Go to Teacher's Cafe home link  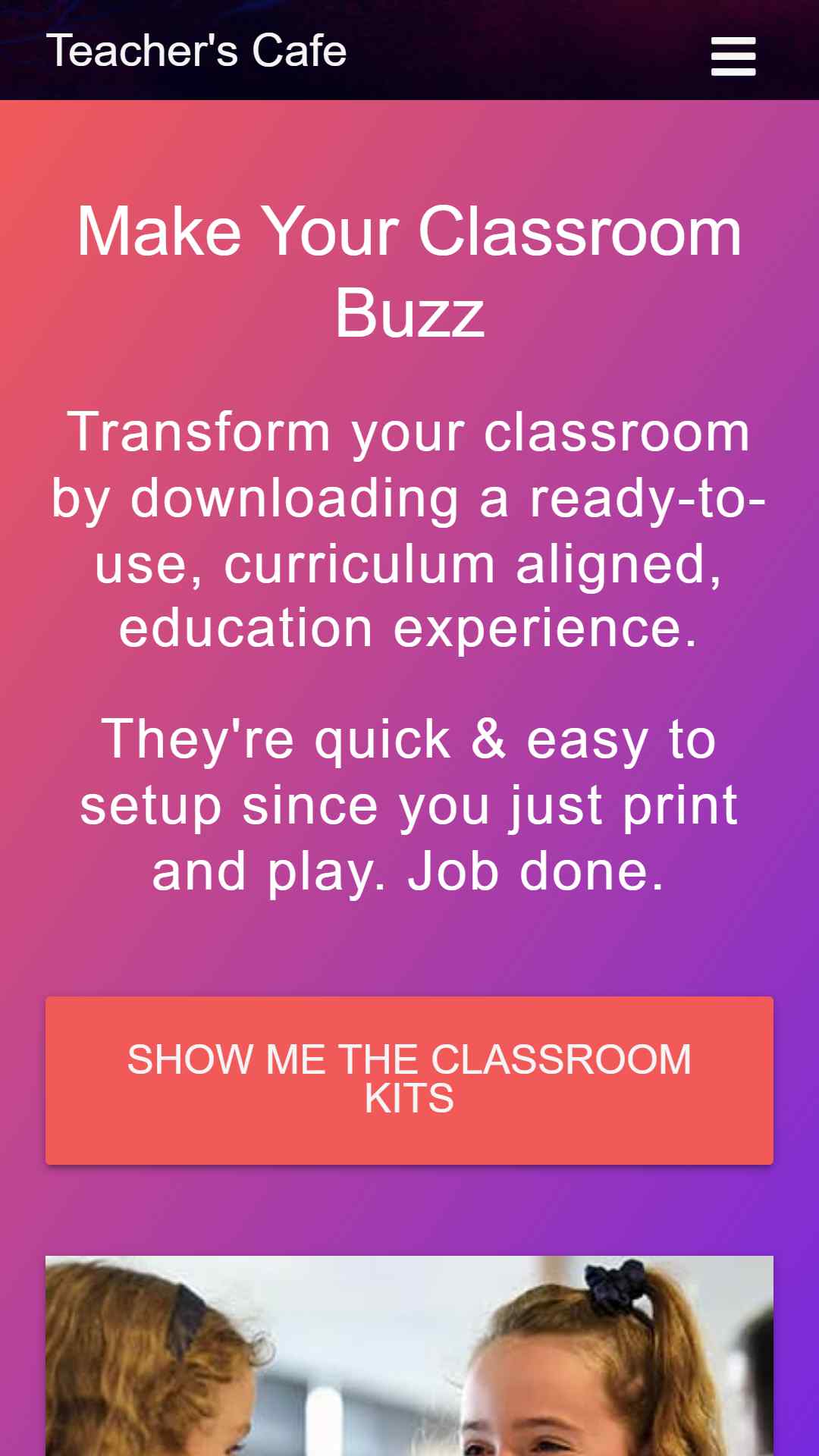(196, 51)
